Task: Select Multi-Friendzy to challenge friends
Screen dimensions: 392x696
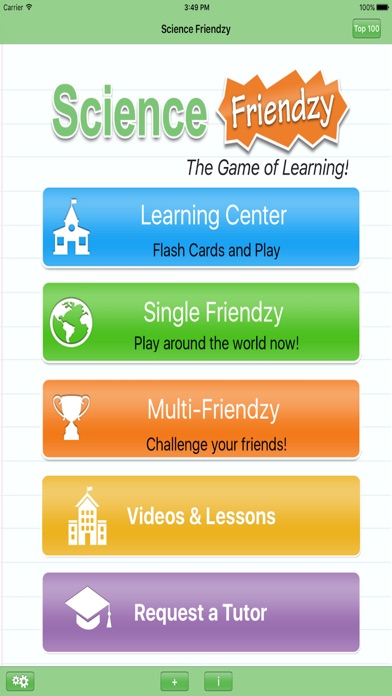Action: 201,419
